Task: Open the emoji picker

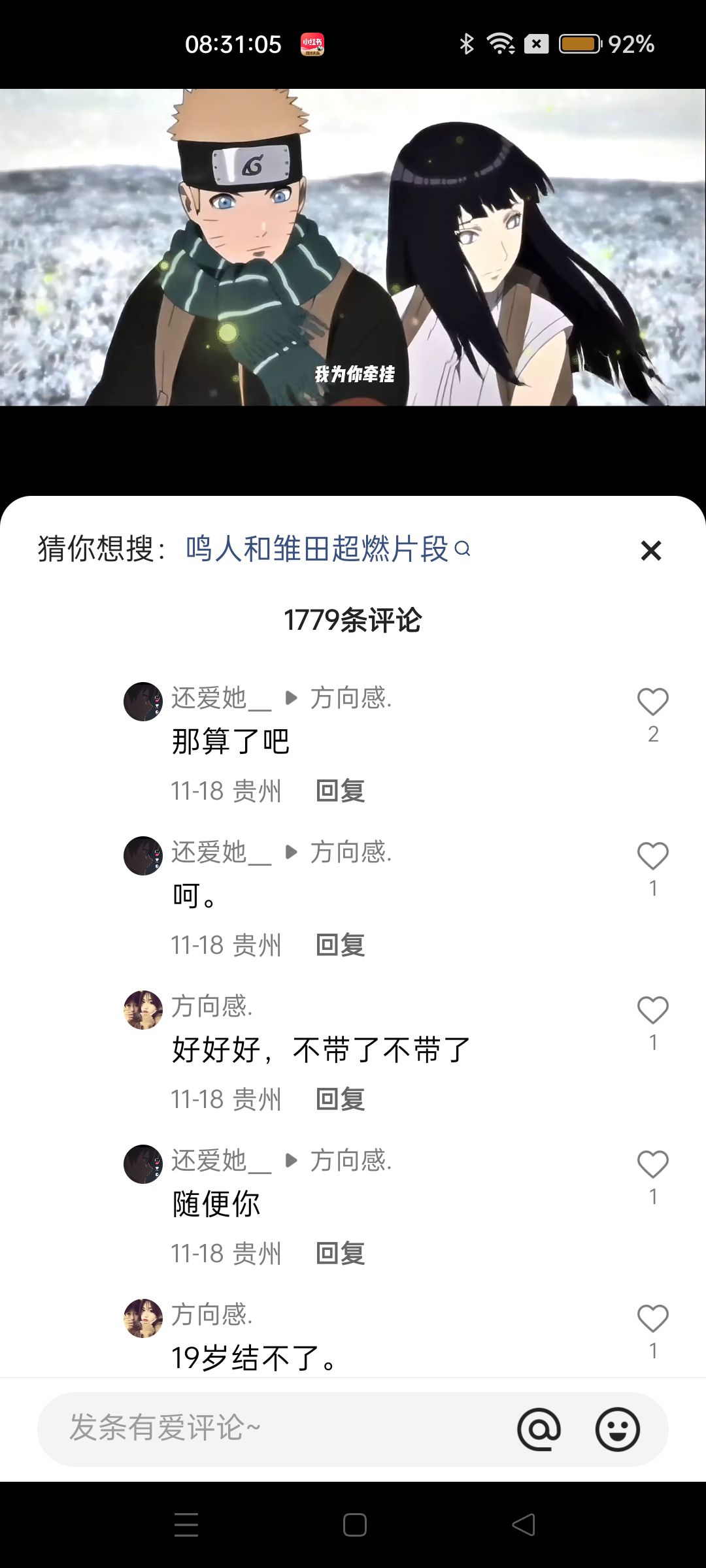Action: click(x=617, y=1429)
